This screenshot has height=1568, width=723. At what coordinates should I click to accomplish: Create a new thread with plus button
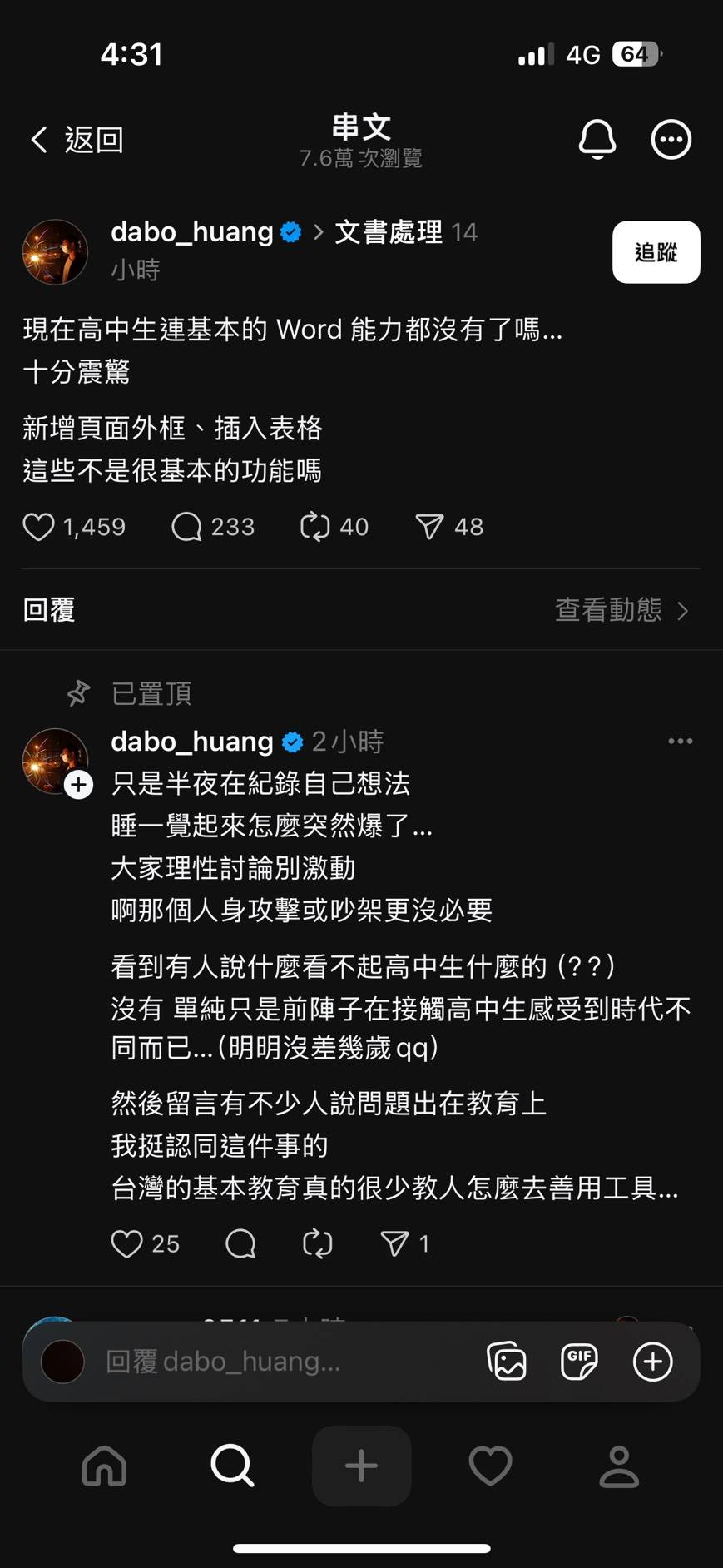pyautogui.click(x=361, y=1466)
